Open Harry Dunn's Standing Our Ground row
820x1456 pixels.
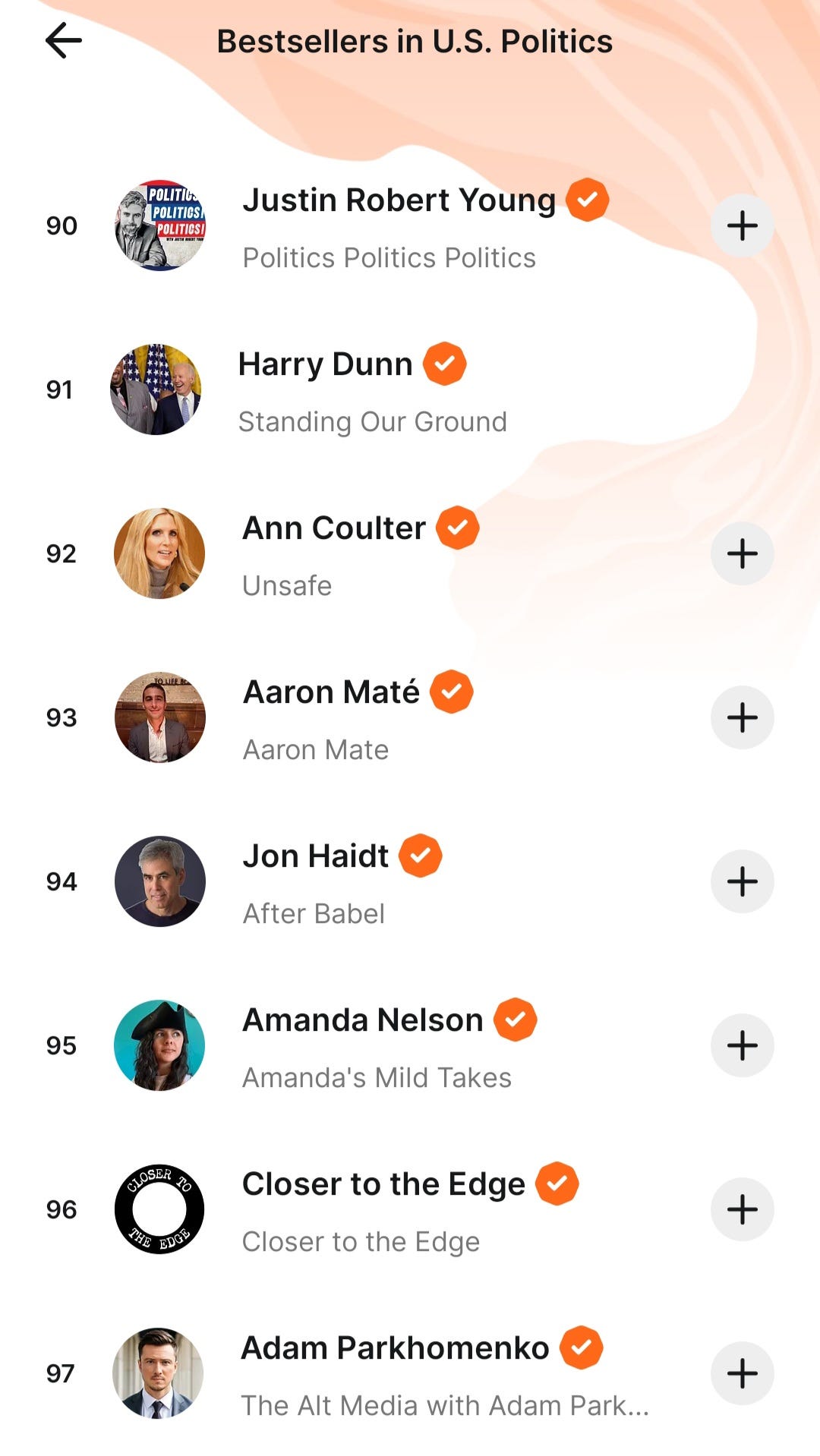coord(410,389)
